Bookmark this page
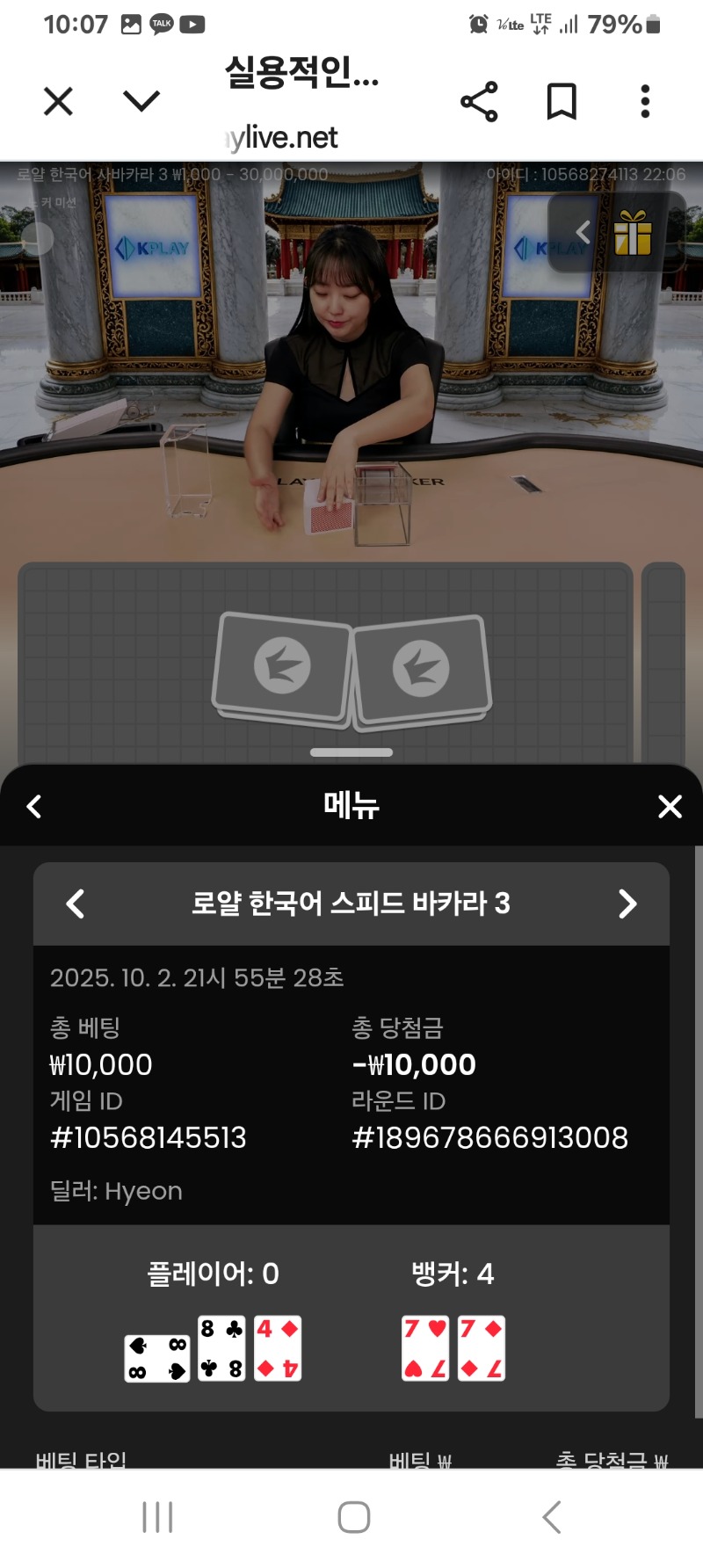Viewport: 703px width, 1568px height. pos(562,102)
